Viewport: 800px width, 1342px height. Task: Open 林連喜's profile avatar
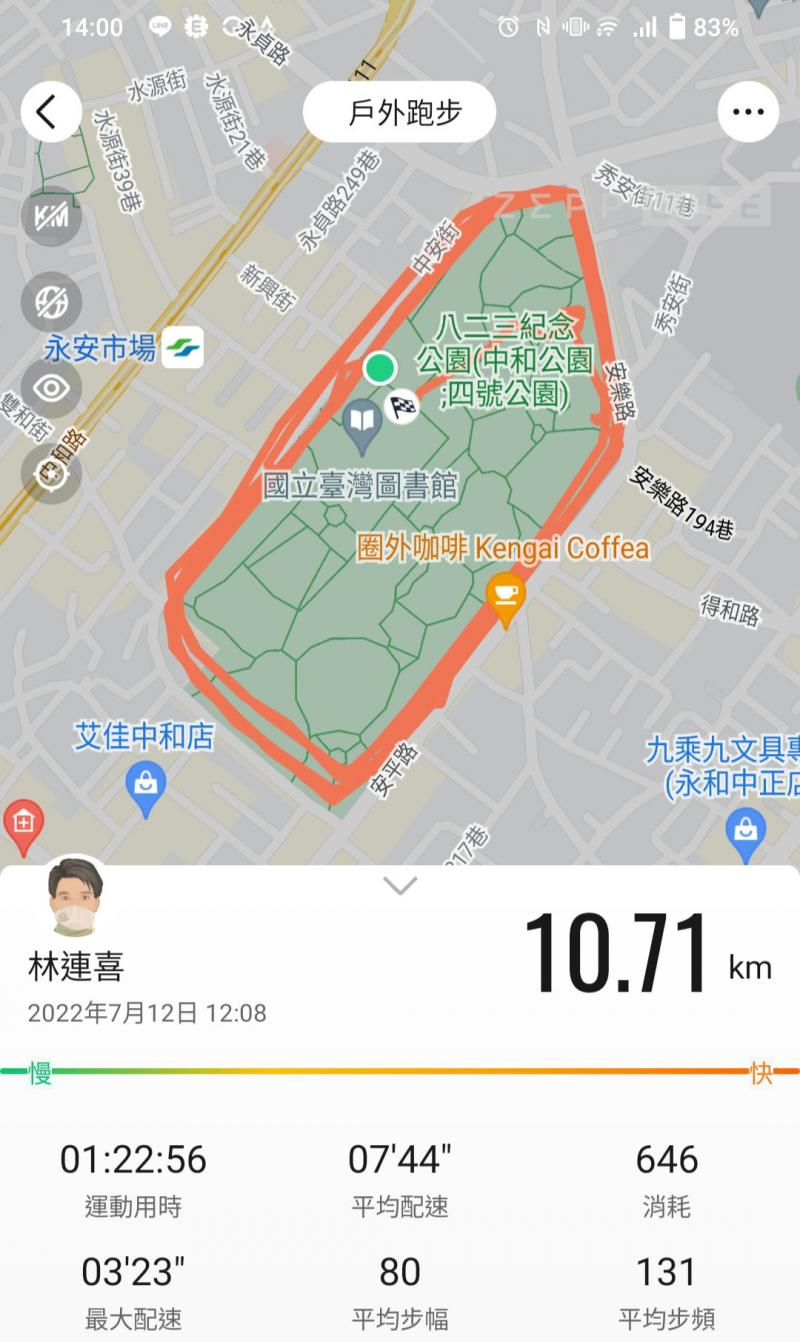pyautogui.click(x=76, y=896)
